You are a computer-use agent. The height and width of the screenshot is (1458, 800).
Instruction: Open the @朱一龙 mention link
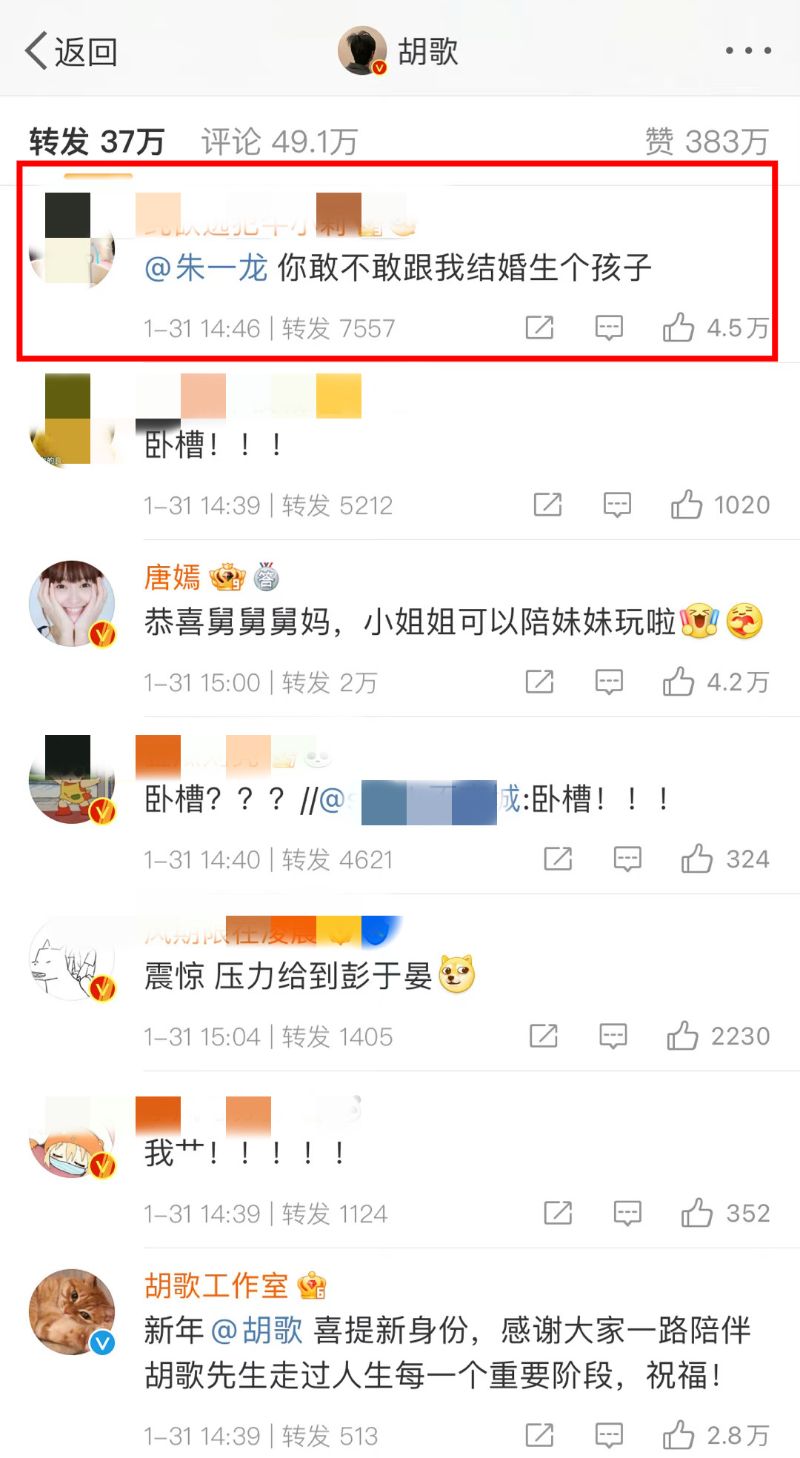[x=207, y=269]
